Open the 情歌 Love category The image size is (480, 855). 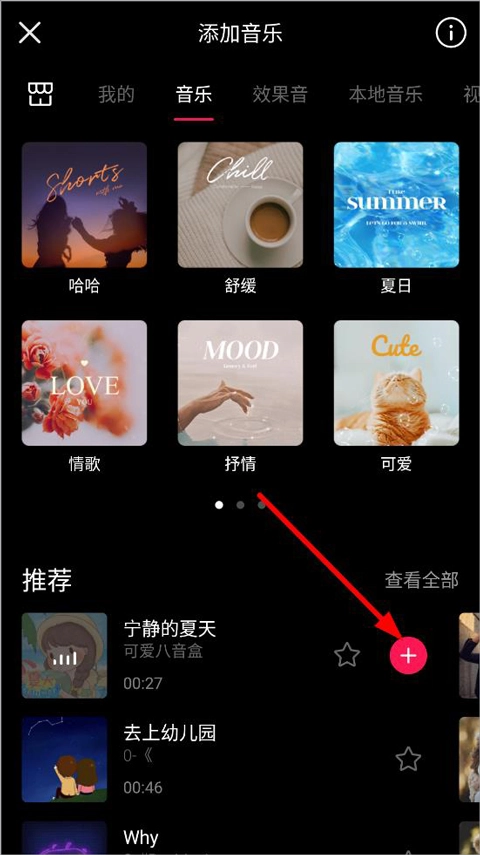click(x=85, y=396)
